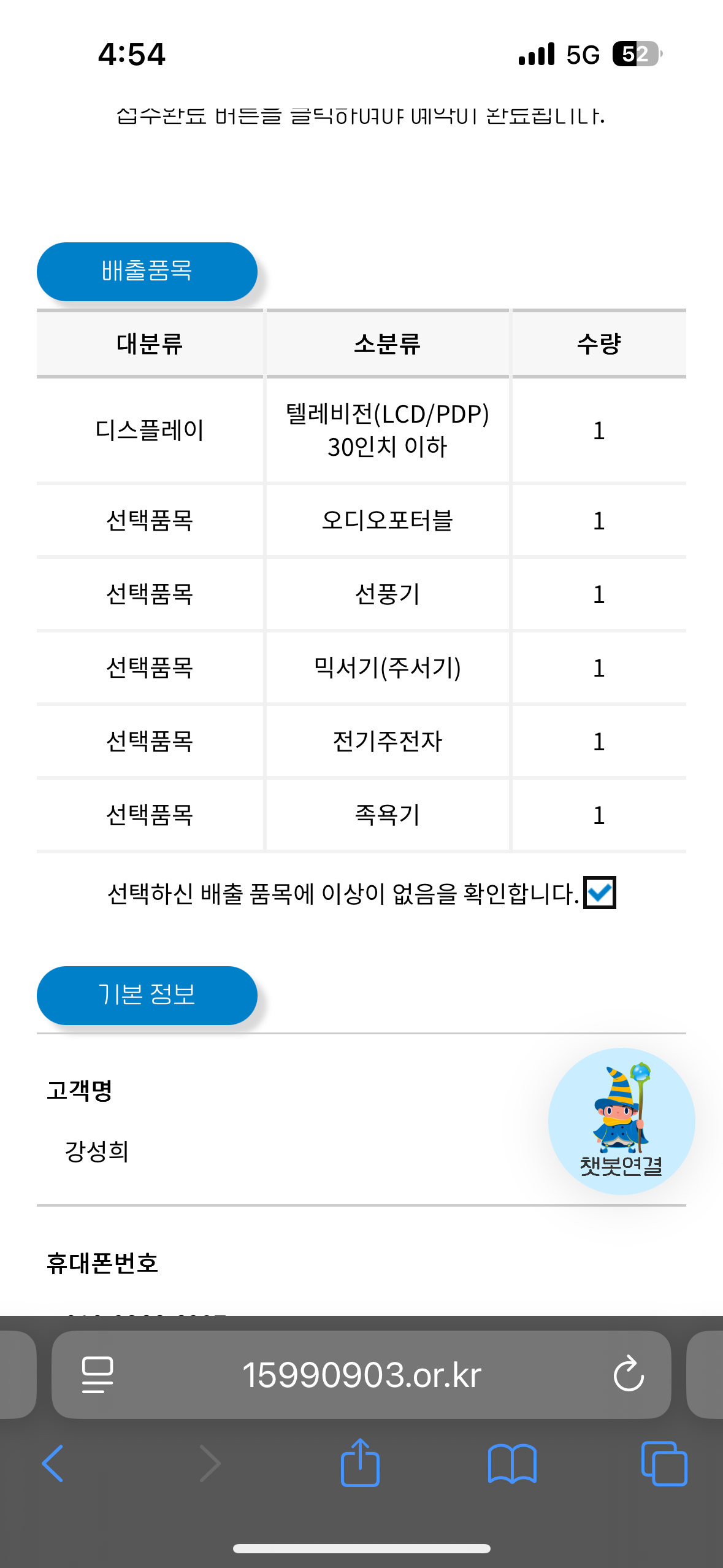This screenshot has height=1568, width=723.
Task: Share this page
Action: tap(360, 1462)
